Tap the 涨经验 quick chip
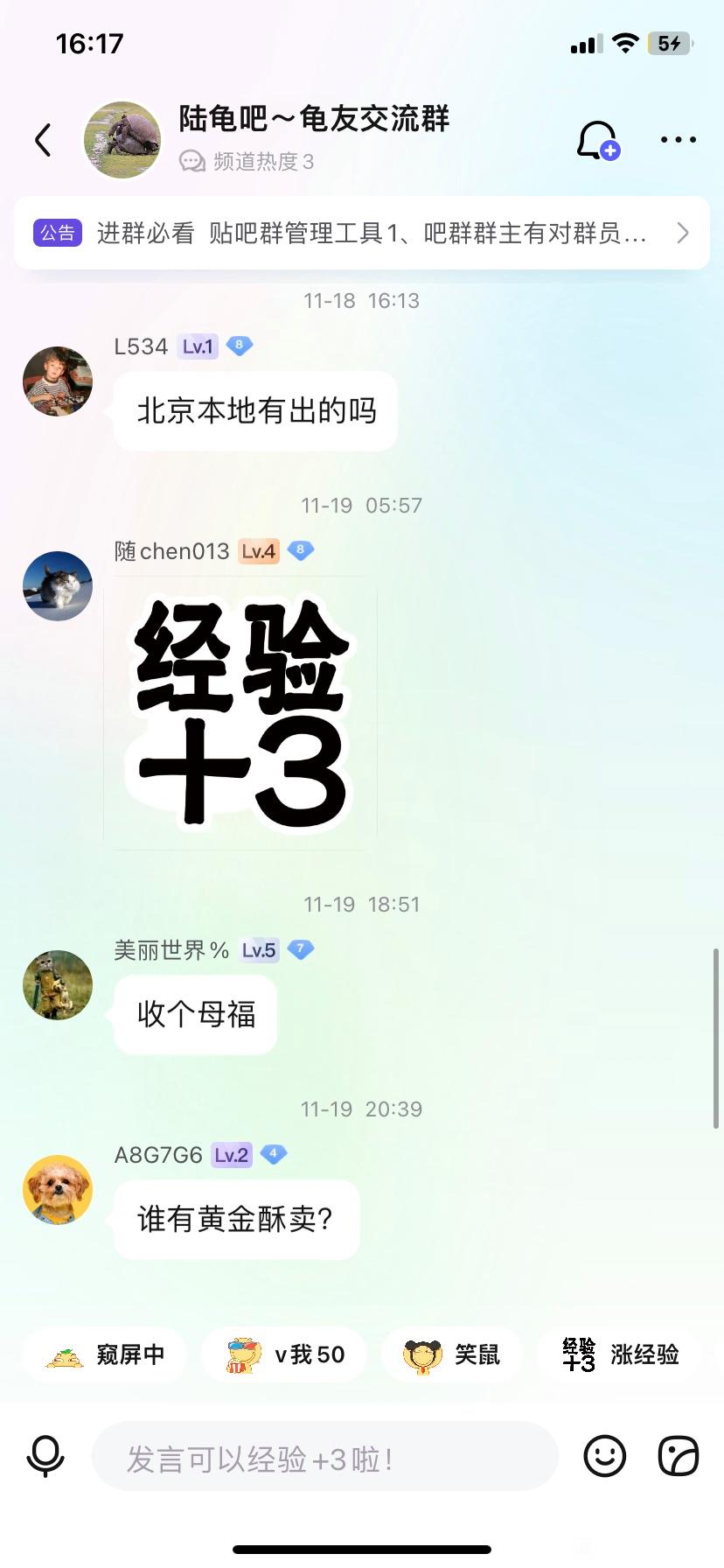Screen dimensions: 724x1568 [620, 1354]
